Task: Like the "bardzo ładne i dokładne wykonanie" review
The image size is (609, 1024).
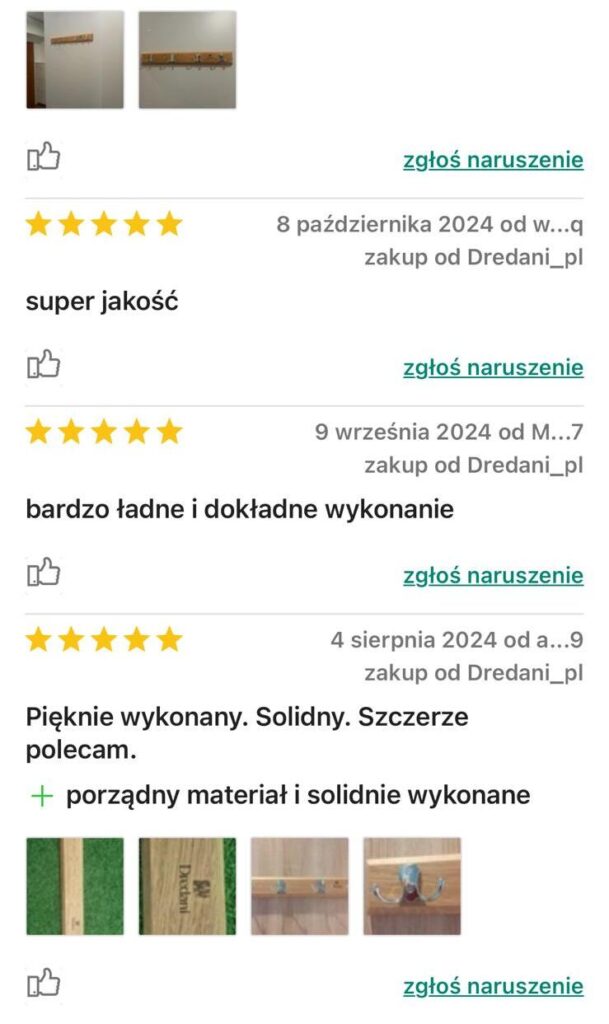Action: click(x=43, y=573)
